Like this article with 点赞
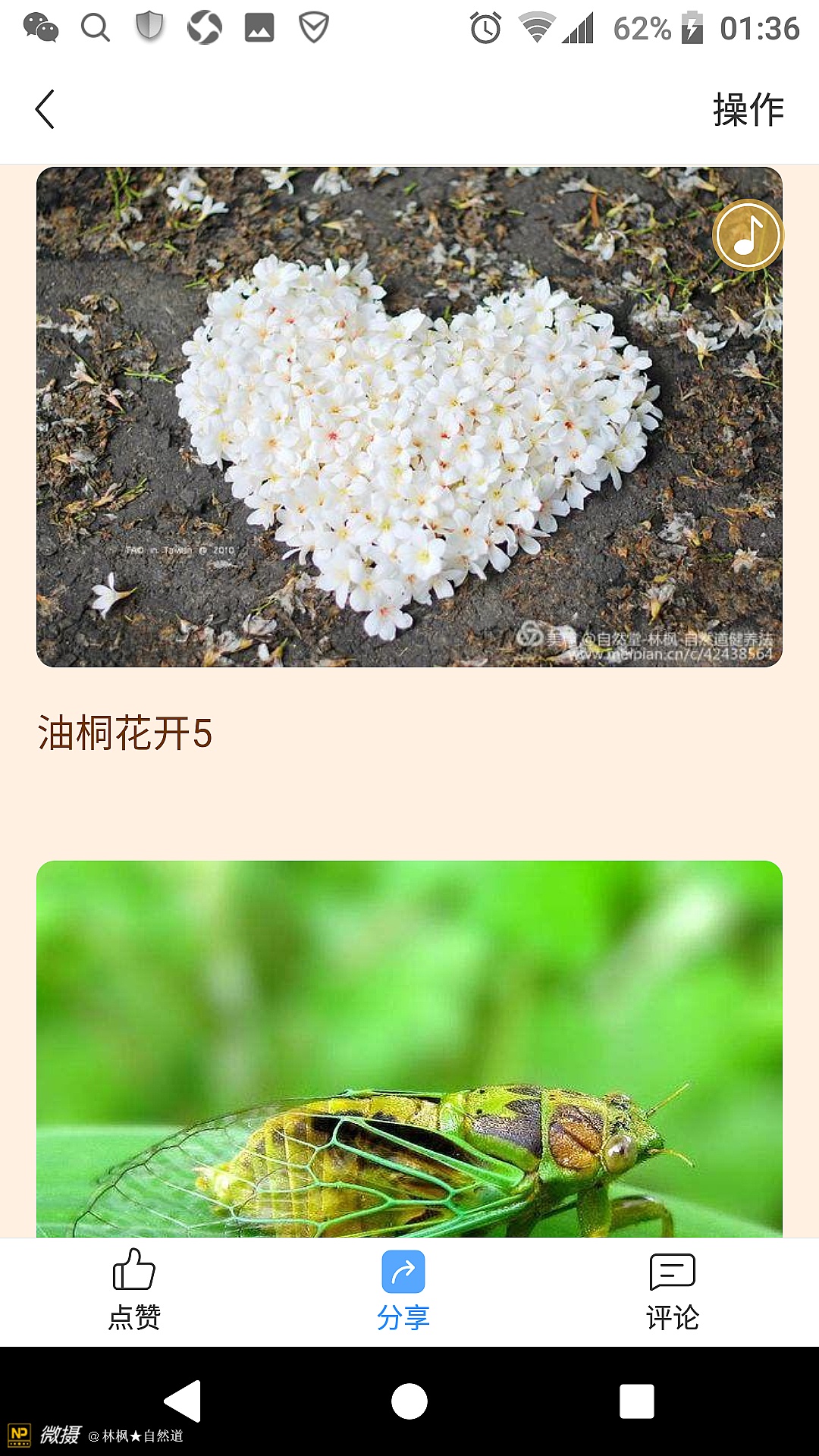The width and height of the screenshot is (819, 1456). pyautogui.click(x=134, y=1291)
